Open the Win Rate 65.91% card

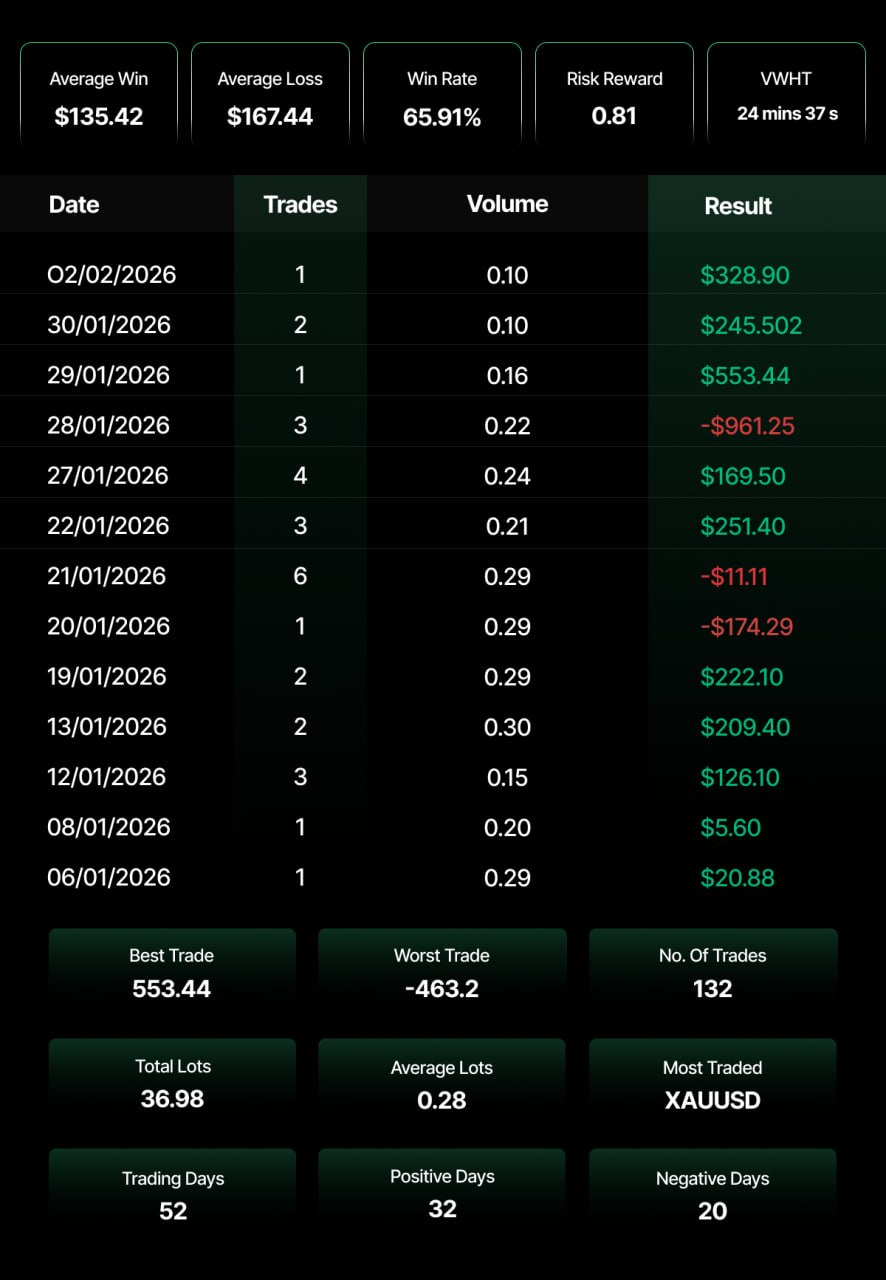pos(443,92)
